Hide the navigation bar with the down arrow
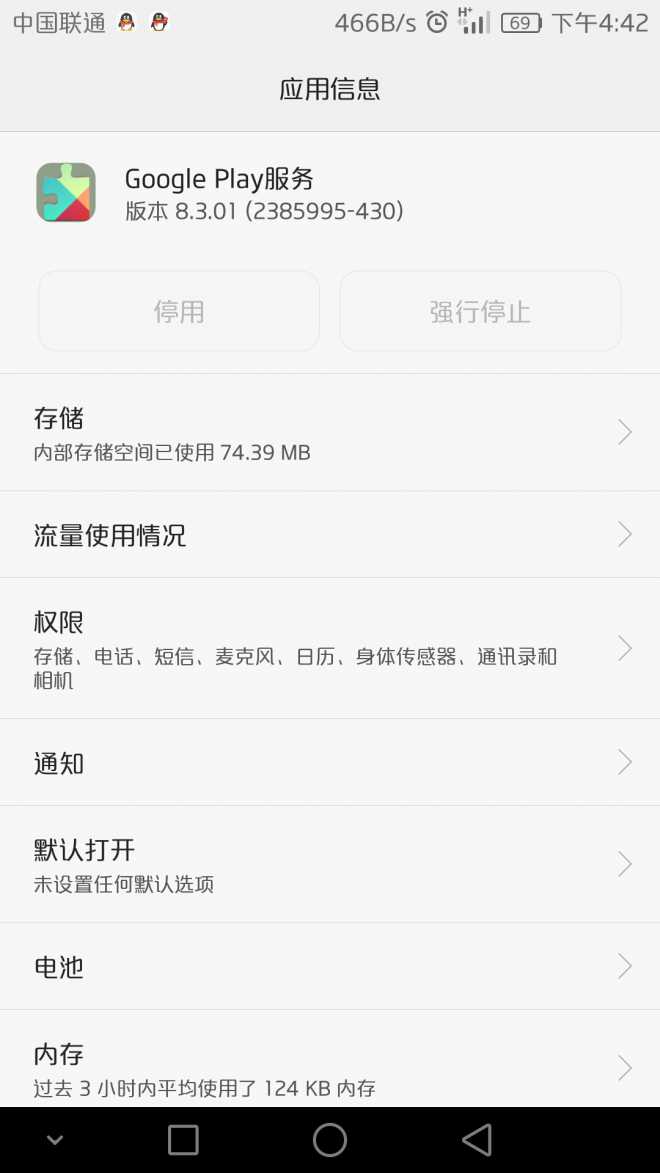Screen dimensions: 660x1173 (x=55, y=1140)
